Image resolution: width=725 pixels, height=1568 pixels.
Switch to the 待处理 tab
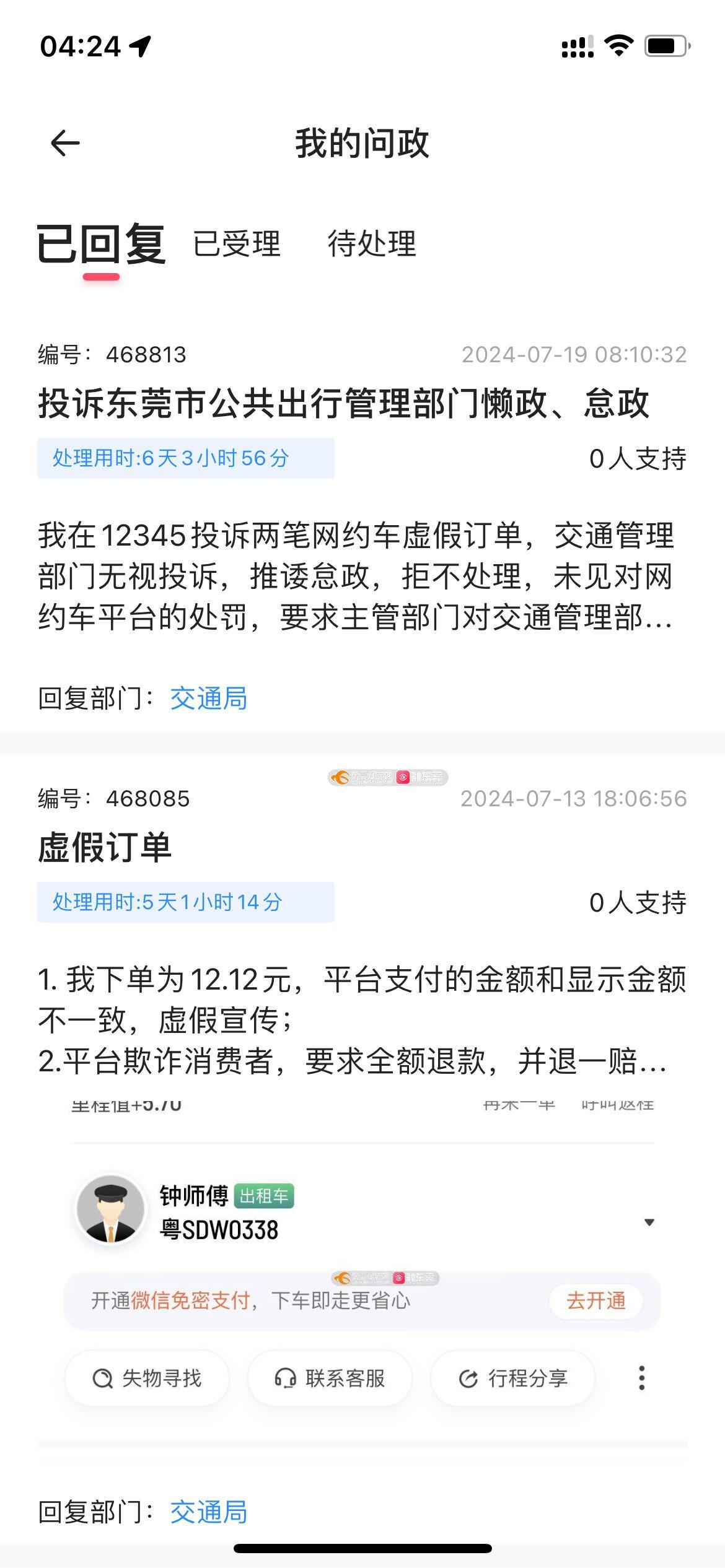click(x=372, y=243)
